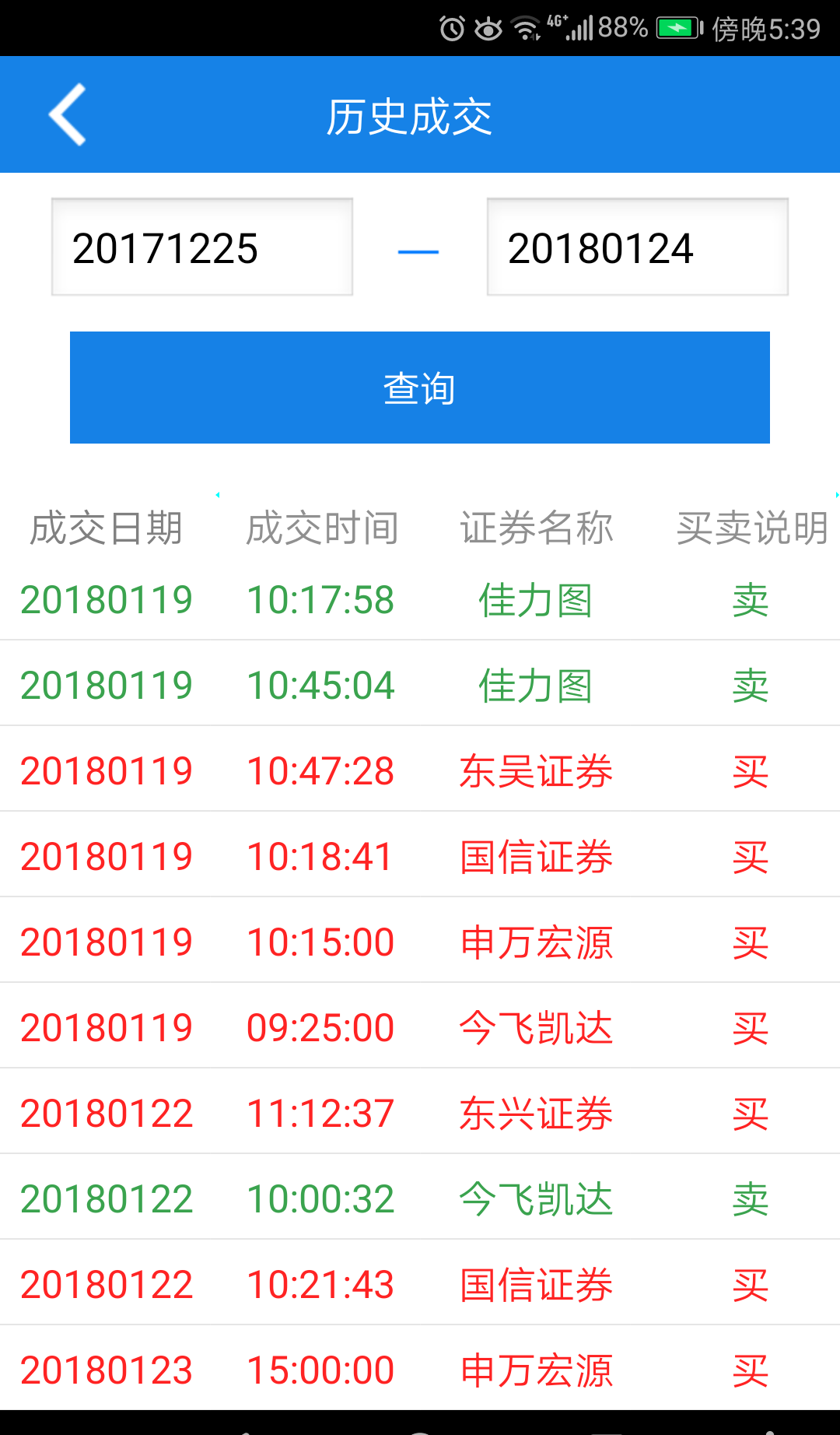Screen dimensions: 840x1435
Task: Tap the dash between the date fields
Action: [419, 249]
